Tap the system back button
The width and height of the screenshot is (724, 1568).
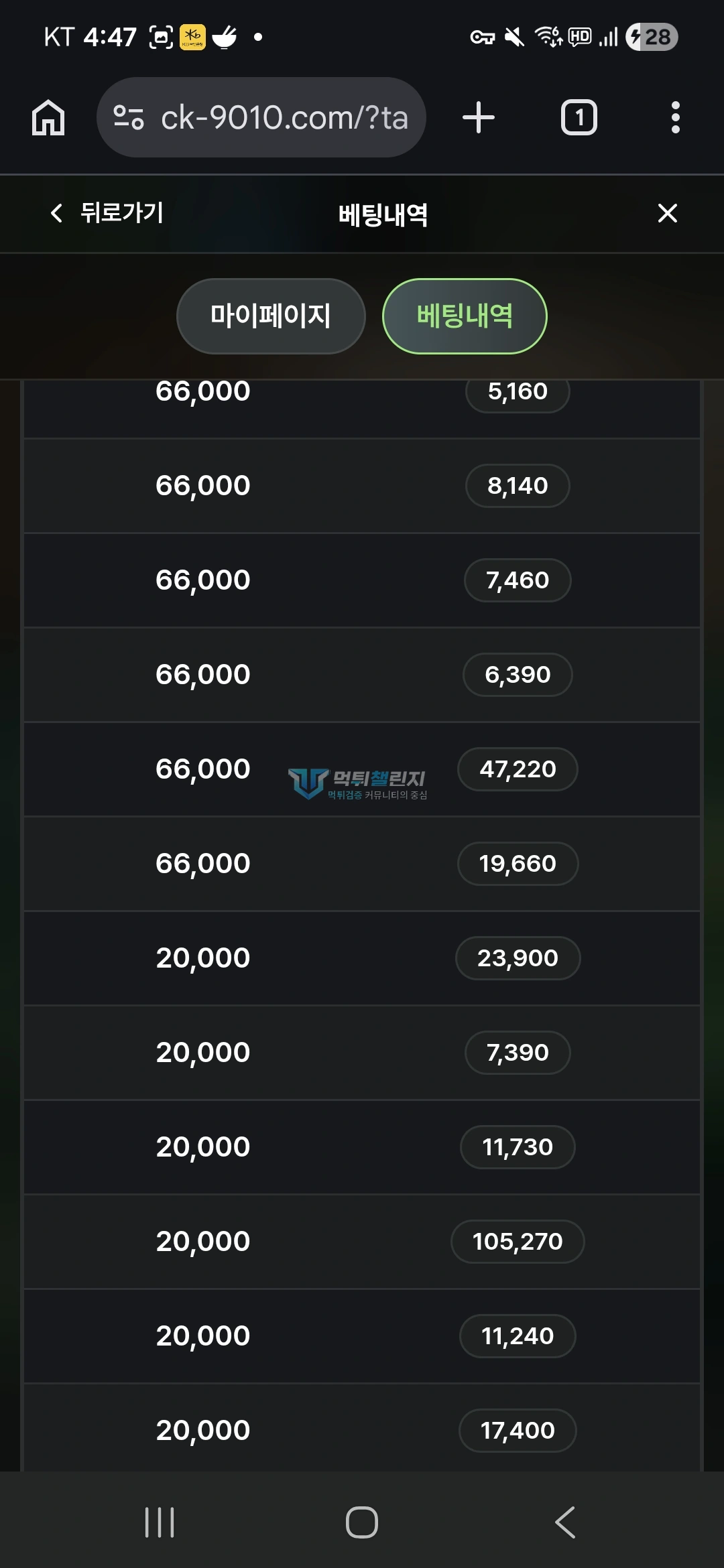565,1522
